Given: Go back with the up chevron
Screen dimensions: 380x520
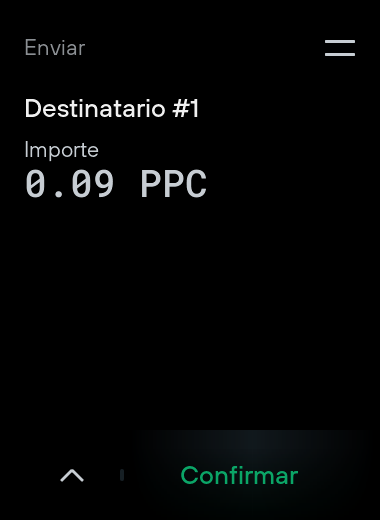Looking at the screenshot, I should (72, 475).
